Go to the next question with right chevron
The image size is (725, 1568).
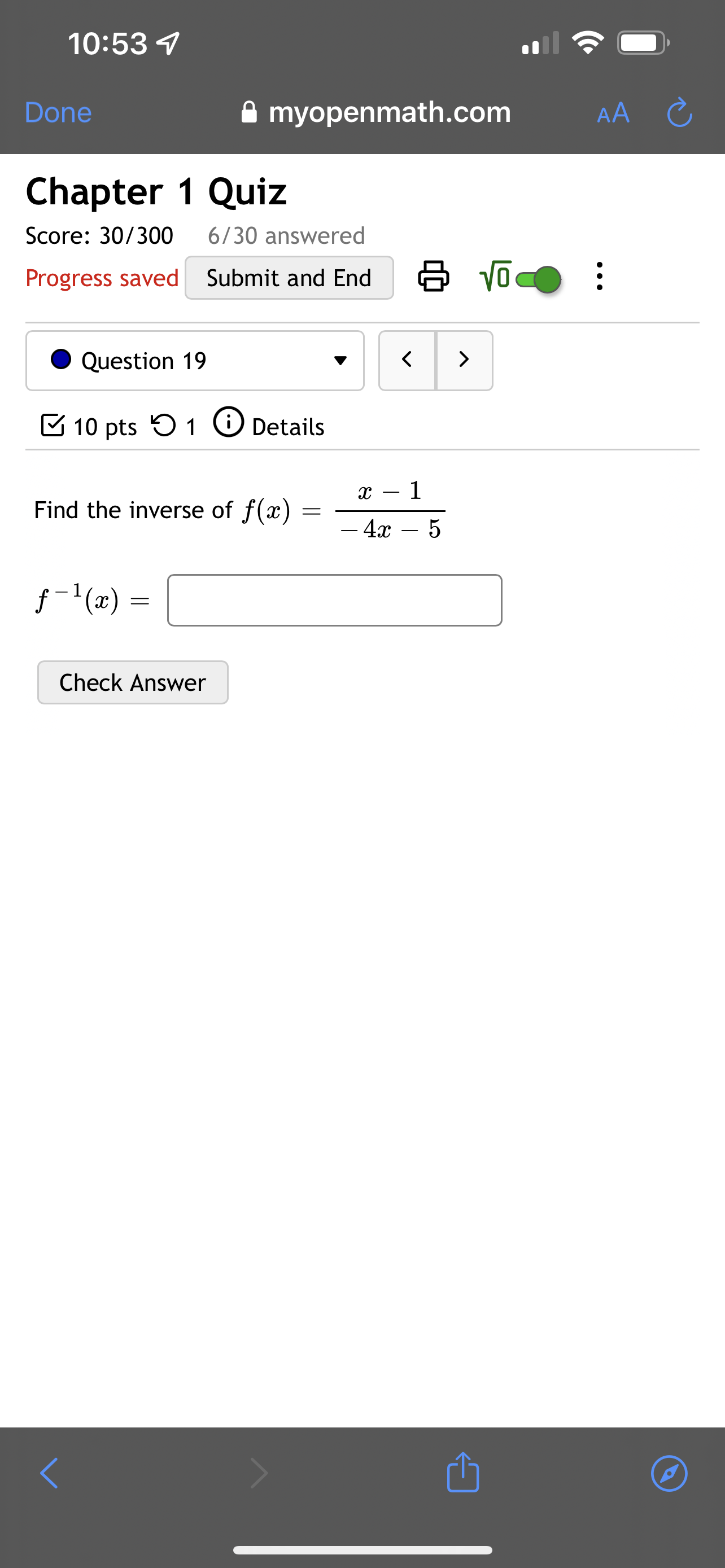point(464,360)
